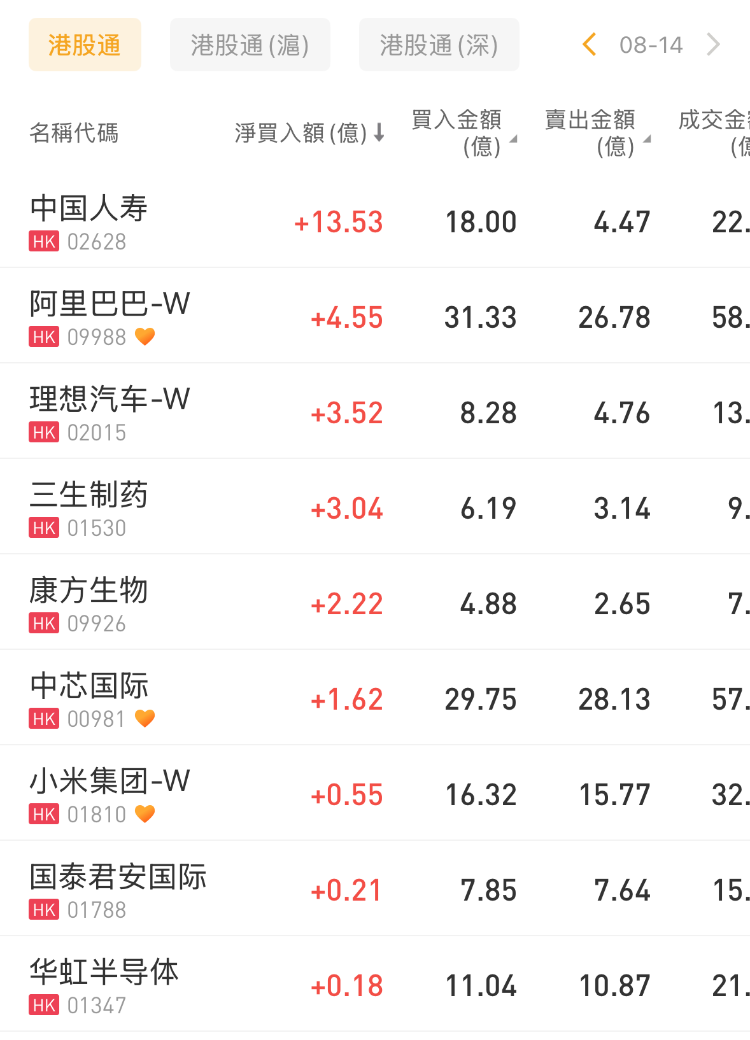The width and height of the screenshot is (750, 1040).
Task: Go to the previous date before 08-14
Action: click(589, 44)
